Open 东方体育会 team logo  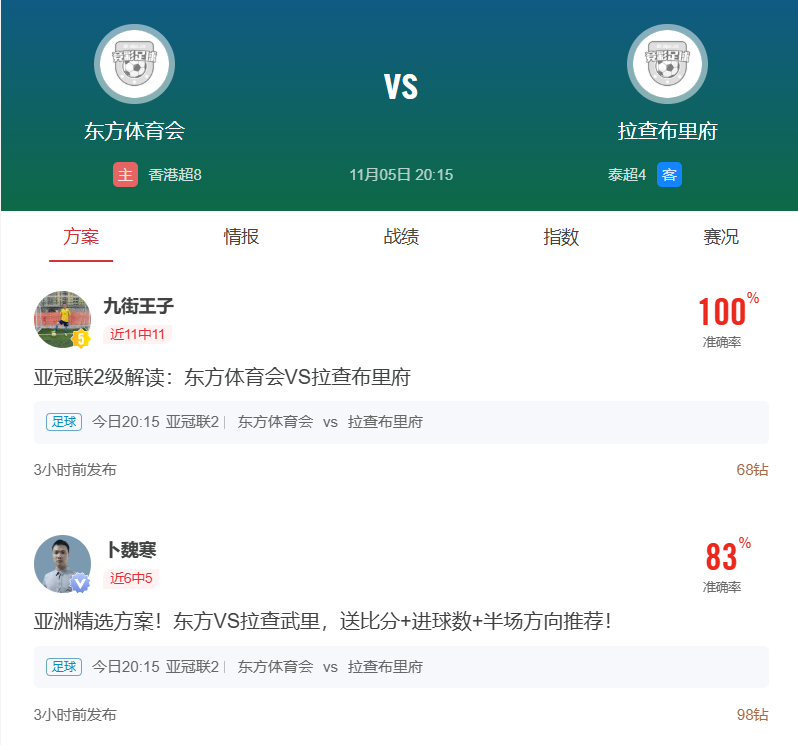coord(134,64)
